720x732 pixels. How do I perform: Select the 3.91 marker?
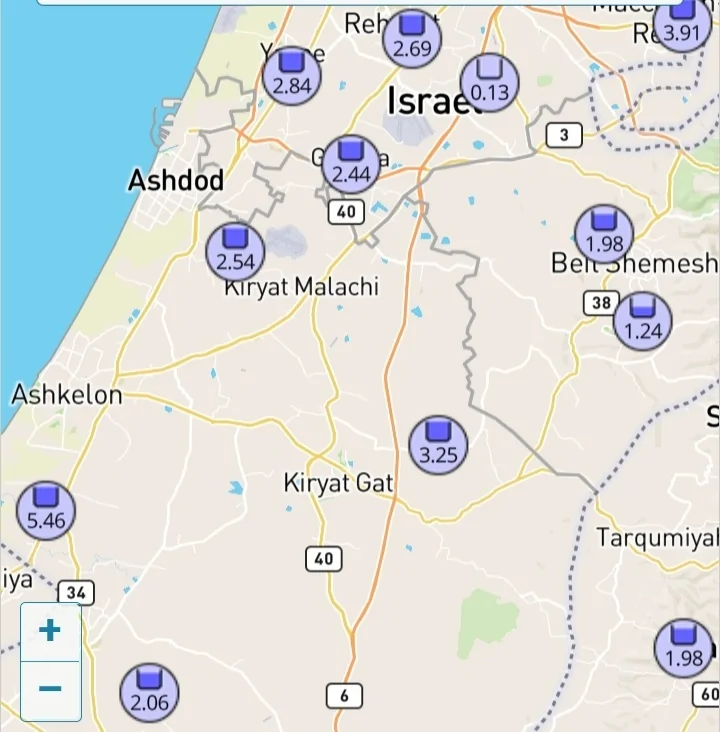[682, 24]
